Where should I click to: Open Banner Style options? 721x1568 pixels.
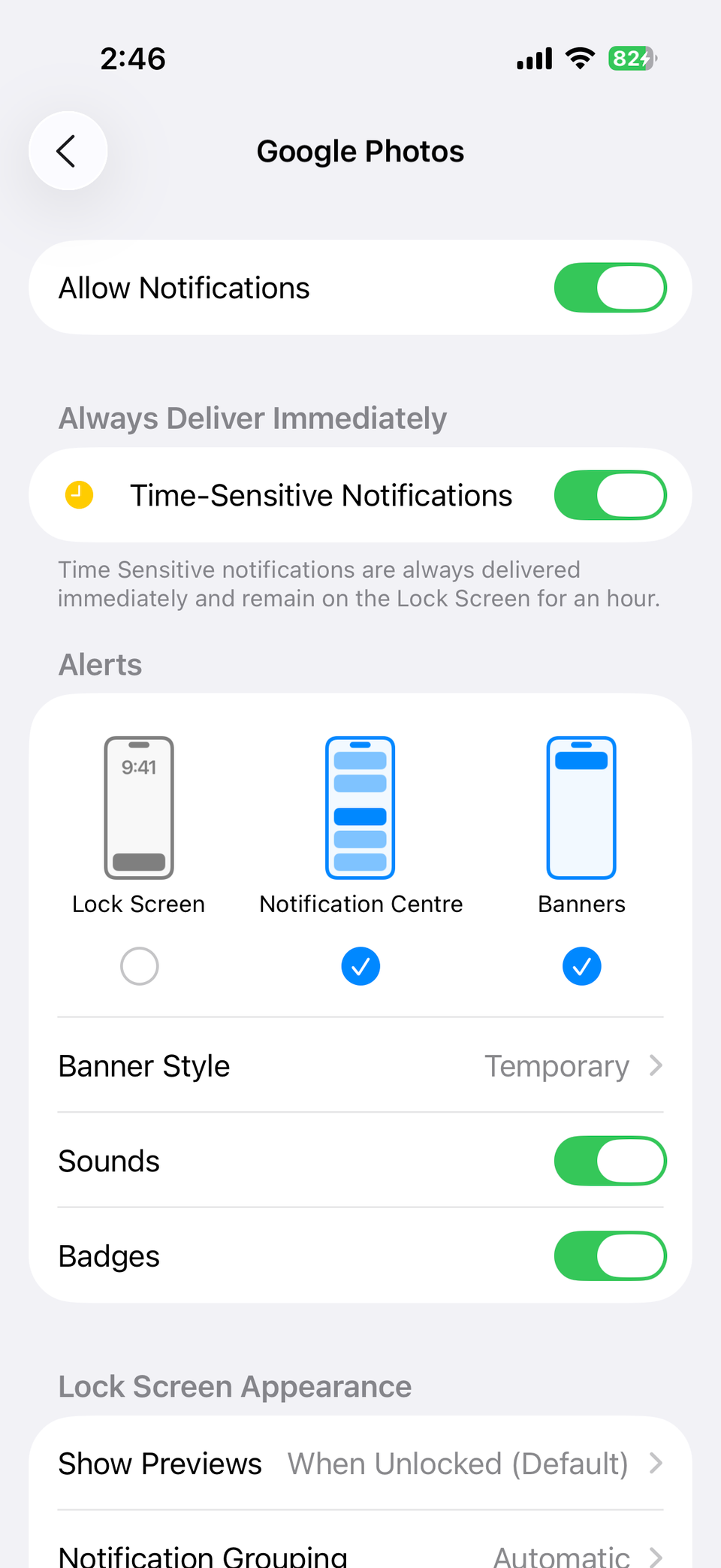tap(360, 1065)
